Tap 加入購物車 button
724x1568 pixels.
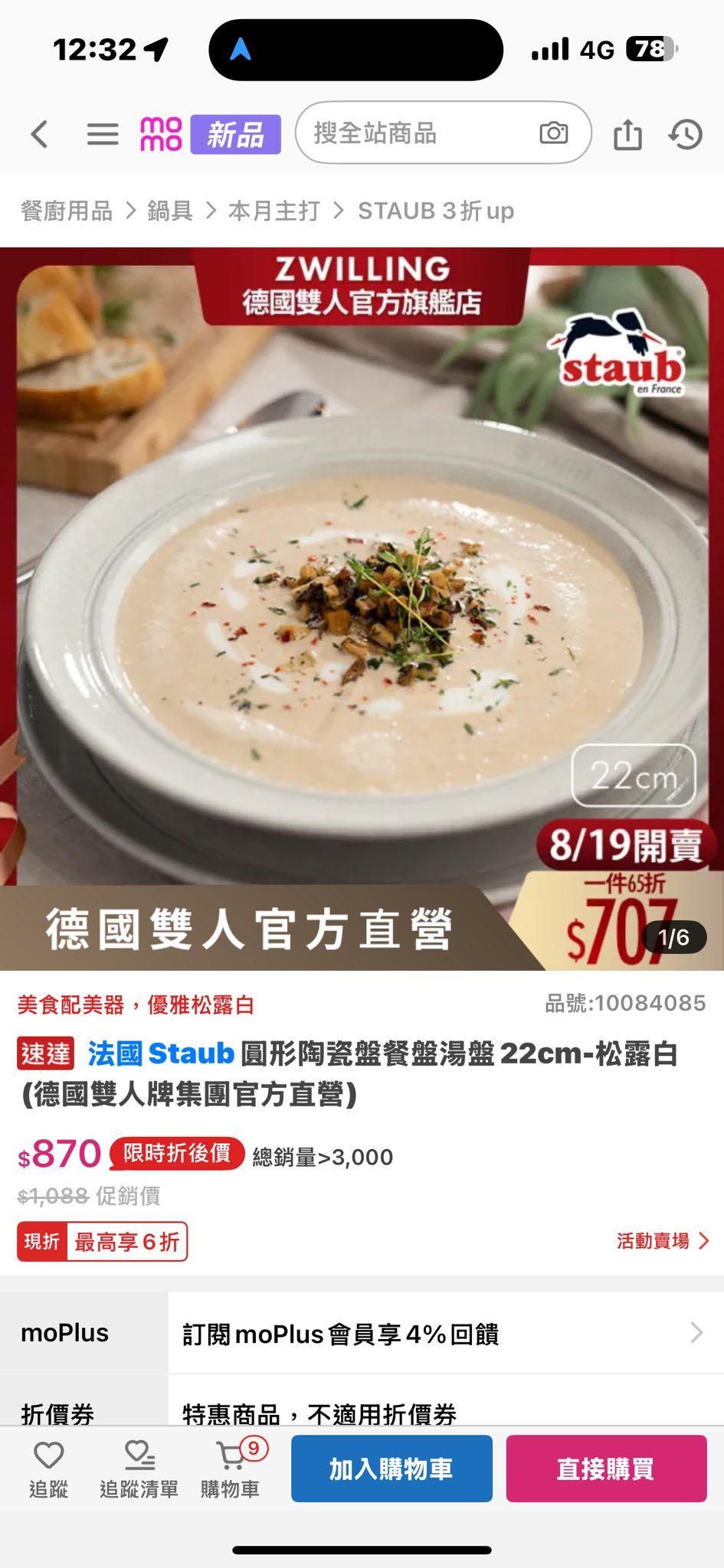tap(391, 1468)
